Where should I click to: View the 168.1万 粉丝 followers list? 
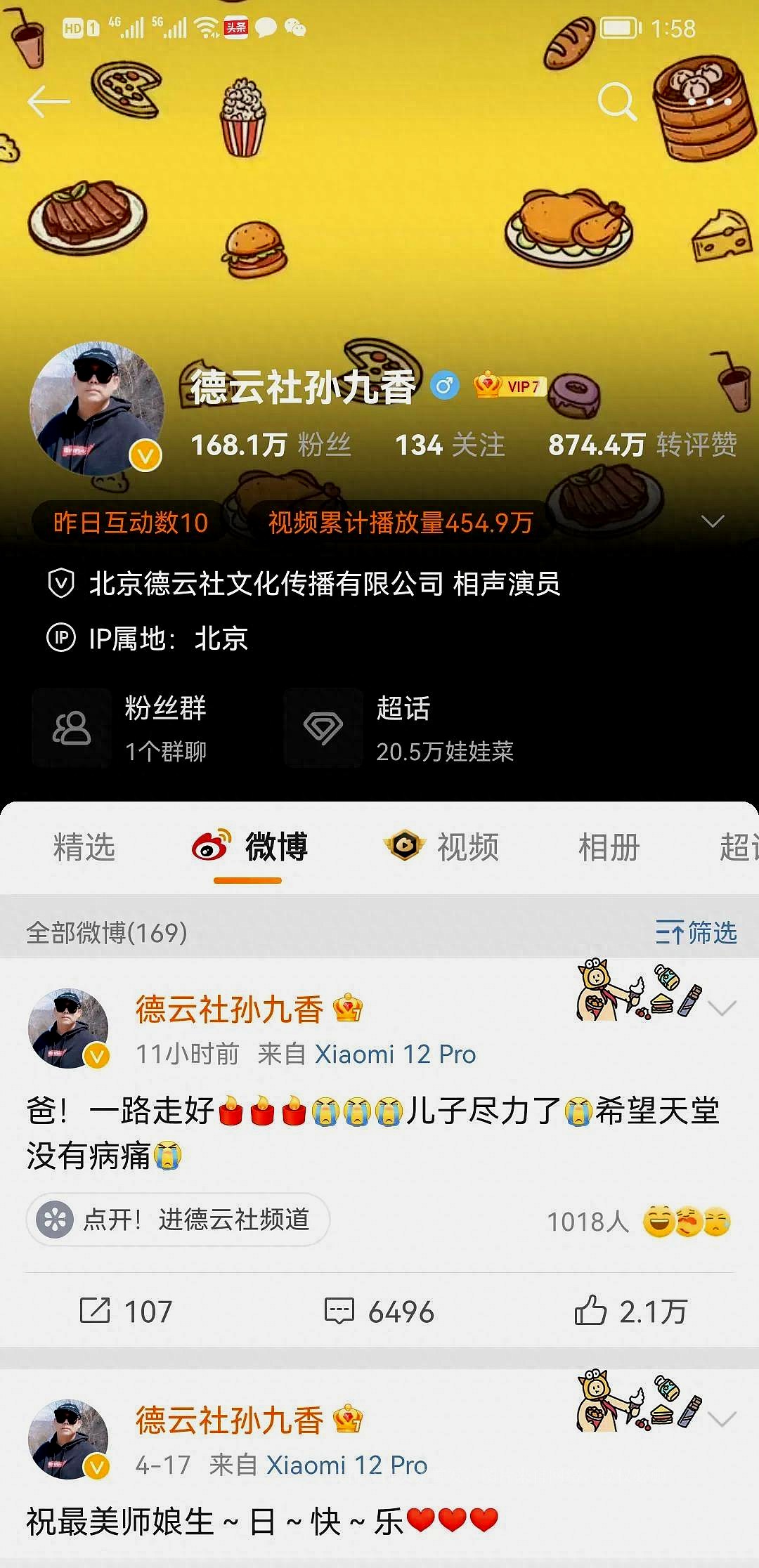coord(271,445)
